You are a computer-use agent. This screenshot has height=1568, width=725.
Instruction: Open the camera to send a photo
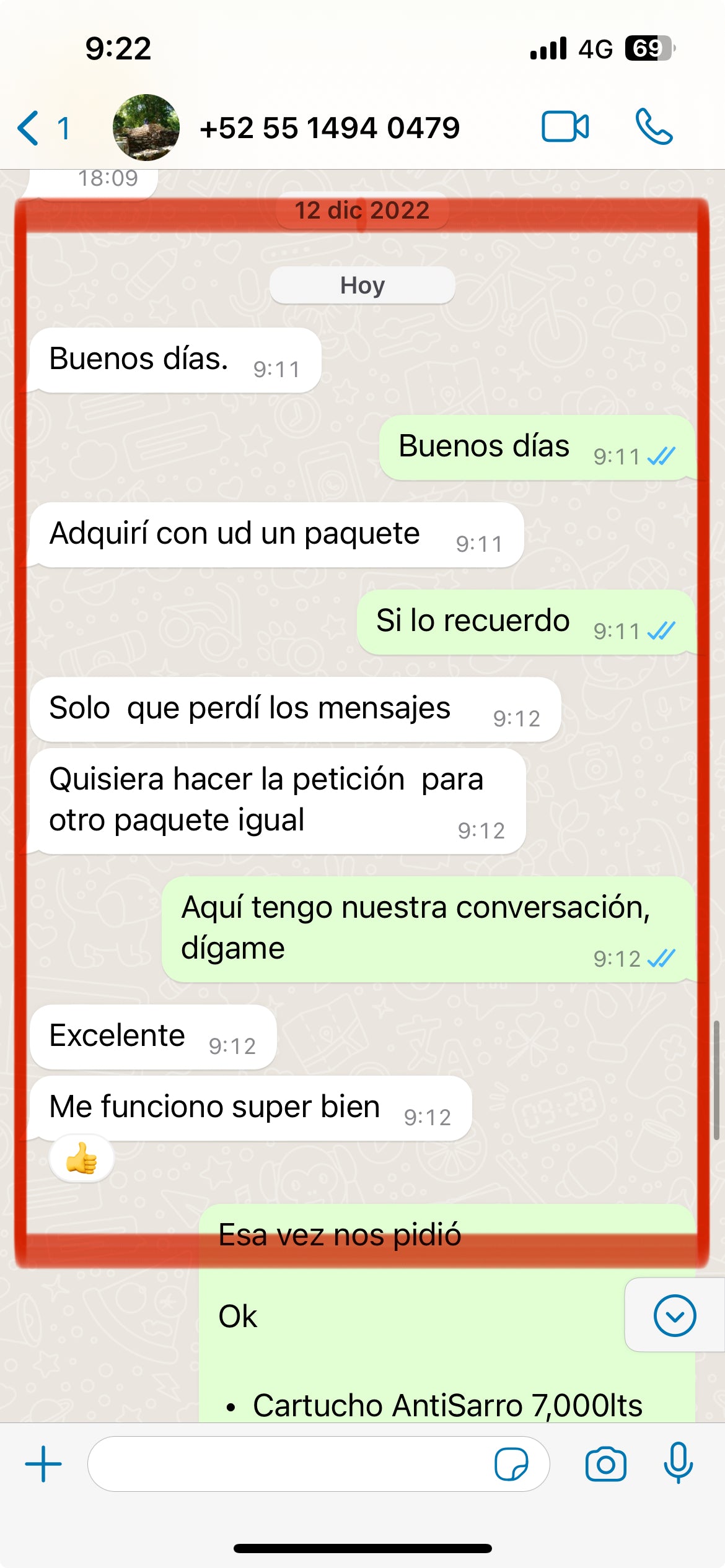pos(605,1464)
